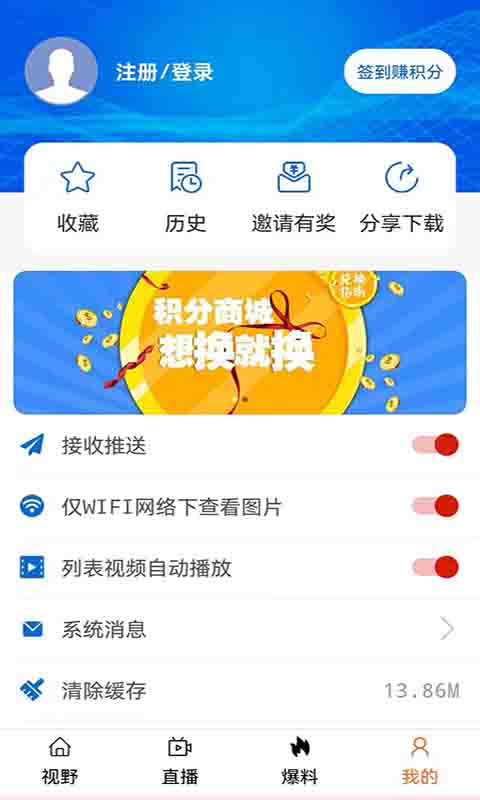Open the 积分商城 banner
The width and height of the screenshot is (480, 800).
point(240,342)
